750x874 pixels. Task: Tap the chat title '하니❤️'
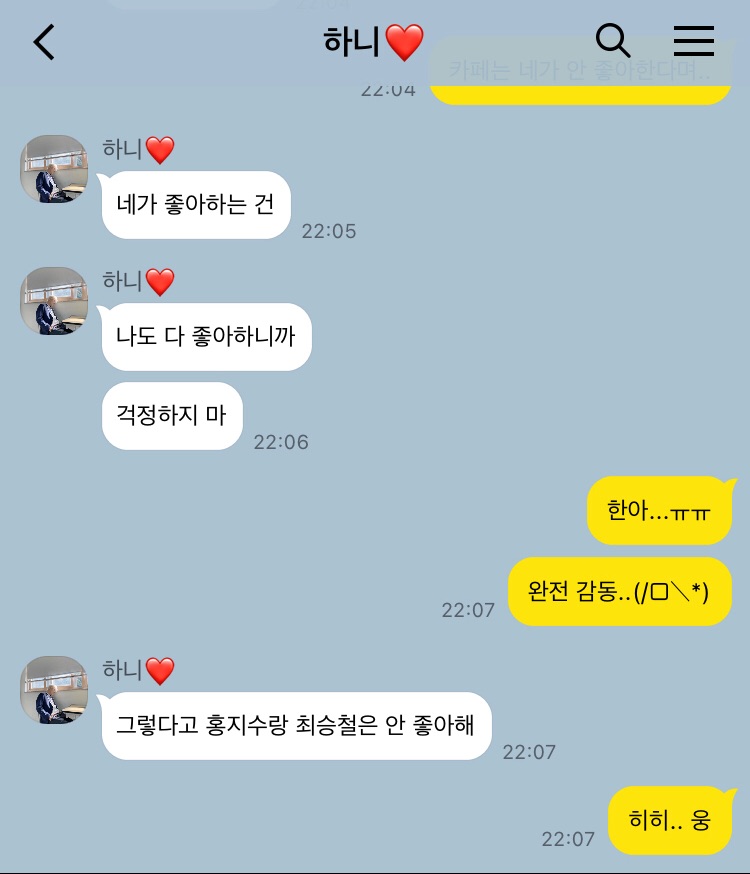tap(375, 42)
